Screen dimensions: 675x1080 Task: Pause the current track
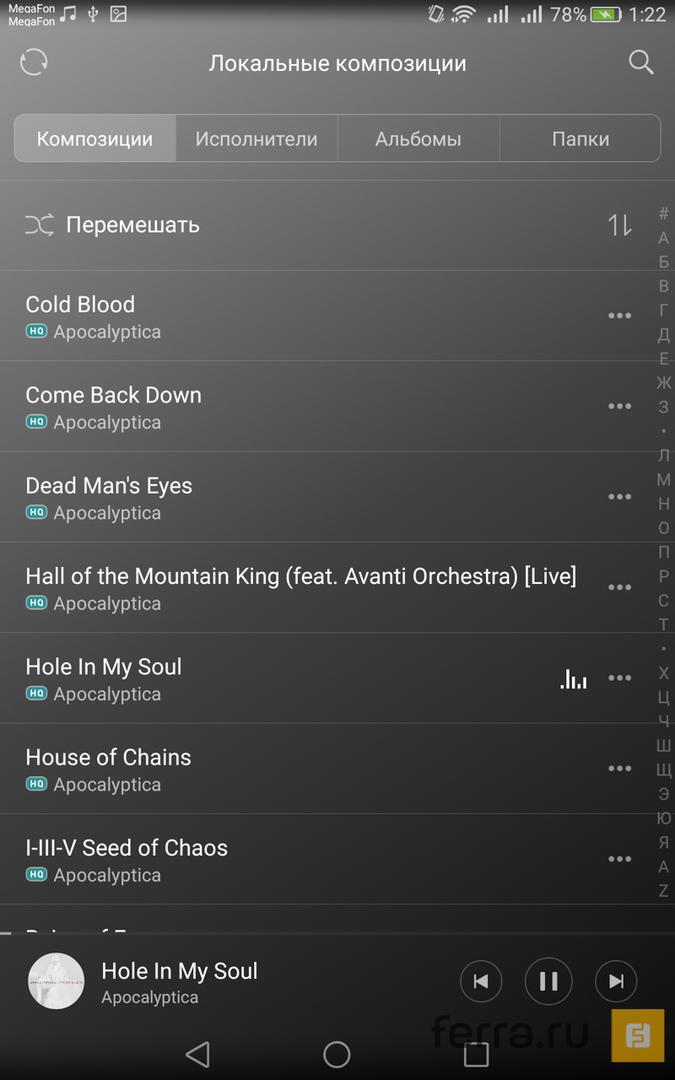(x=548, y=981)
